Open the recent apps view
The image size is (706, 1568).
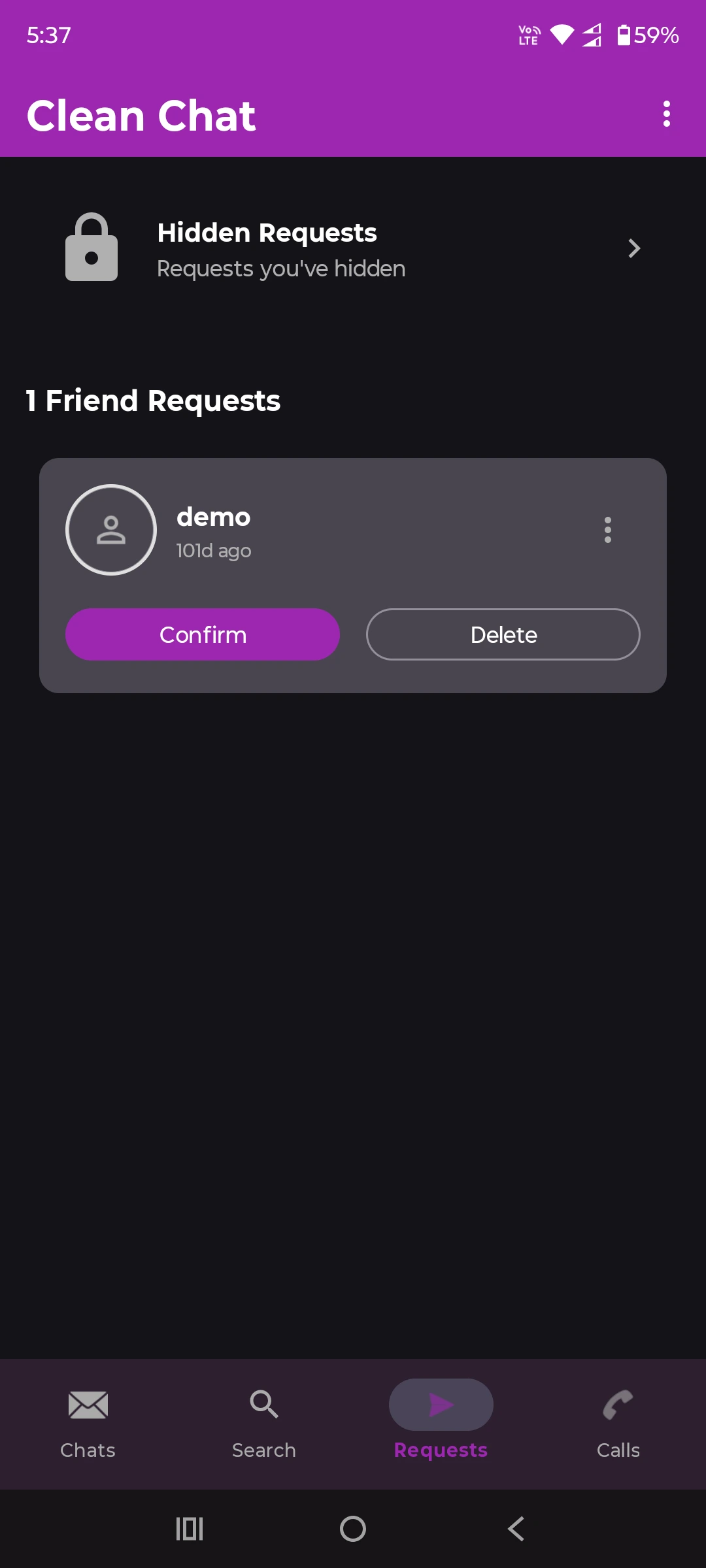[190, 1529]
